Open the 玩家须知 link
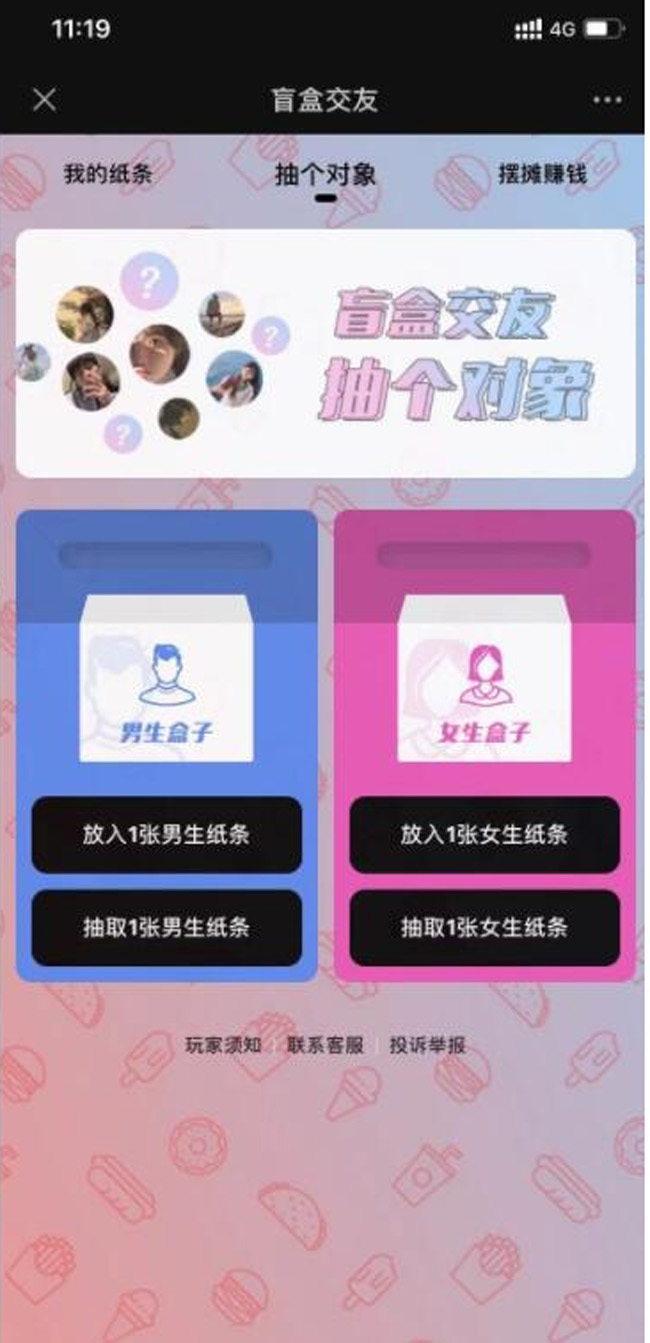The width and height of the screenshot is (650, 1343). coord(223,1046)
